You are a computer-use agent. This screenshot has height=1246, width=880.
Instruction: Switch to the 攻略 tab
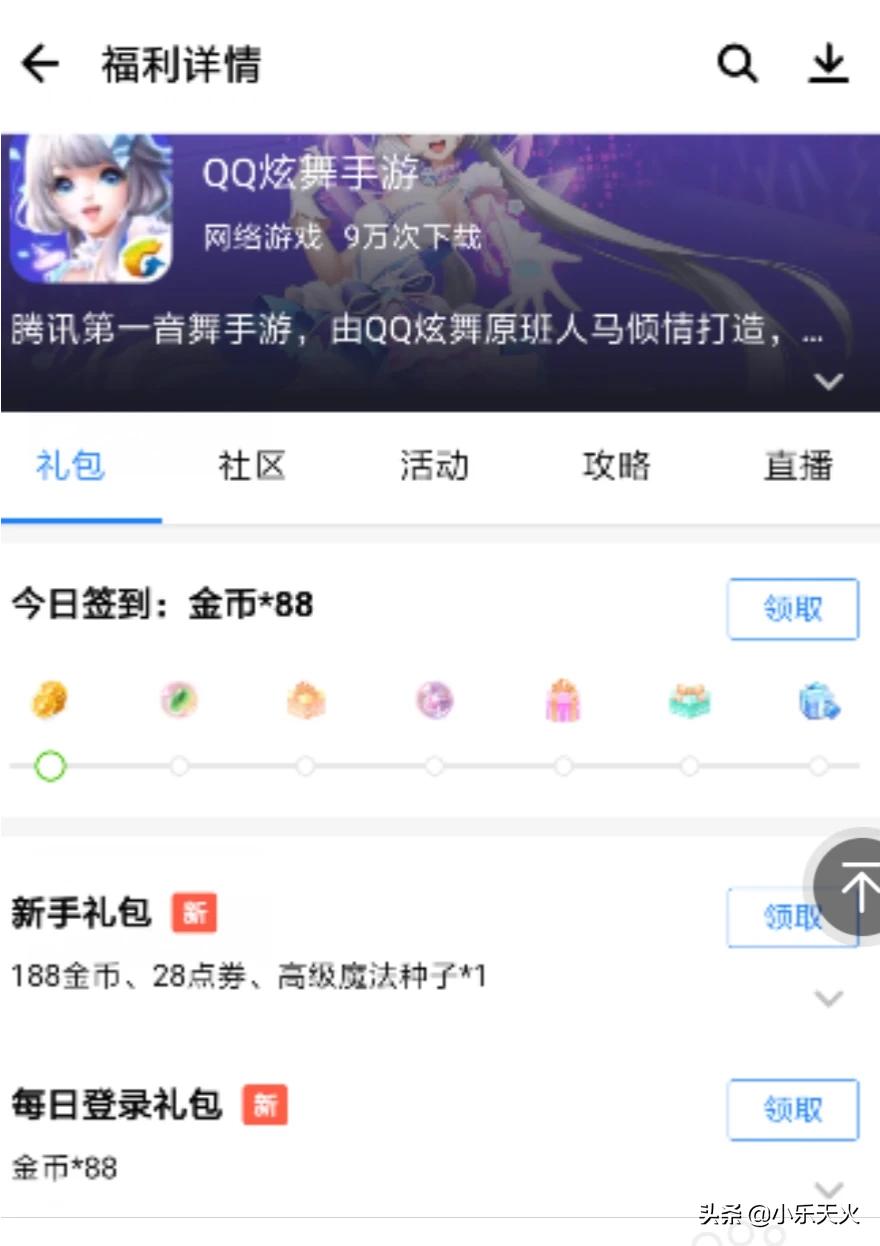[x=616, y=466]
